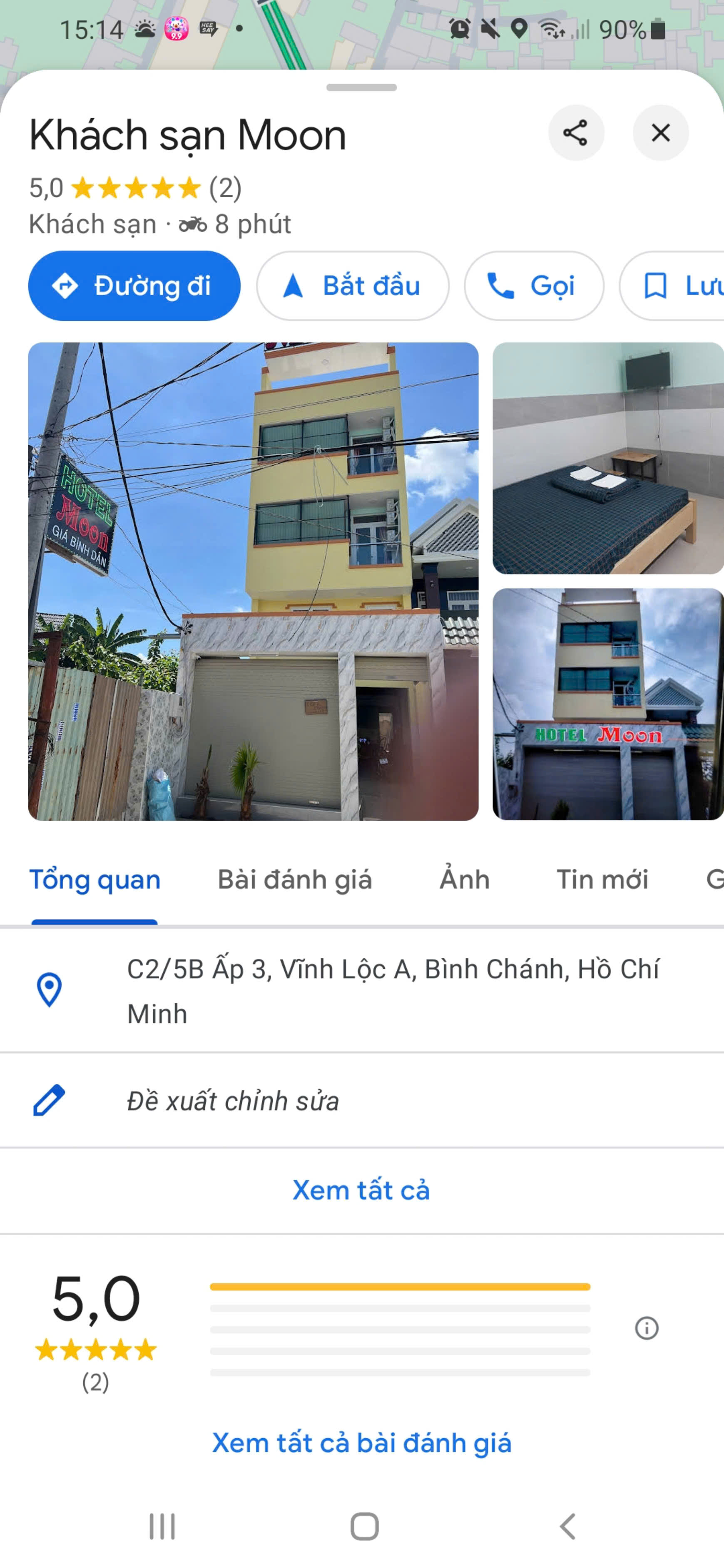724x1568 pixels.
Task: Go back using system back button
Action: (x=567, y=1526)
